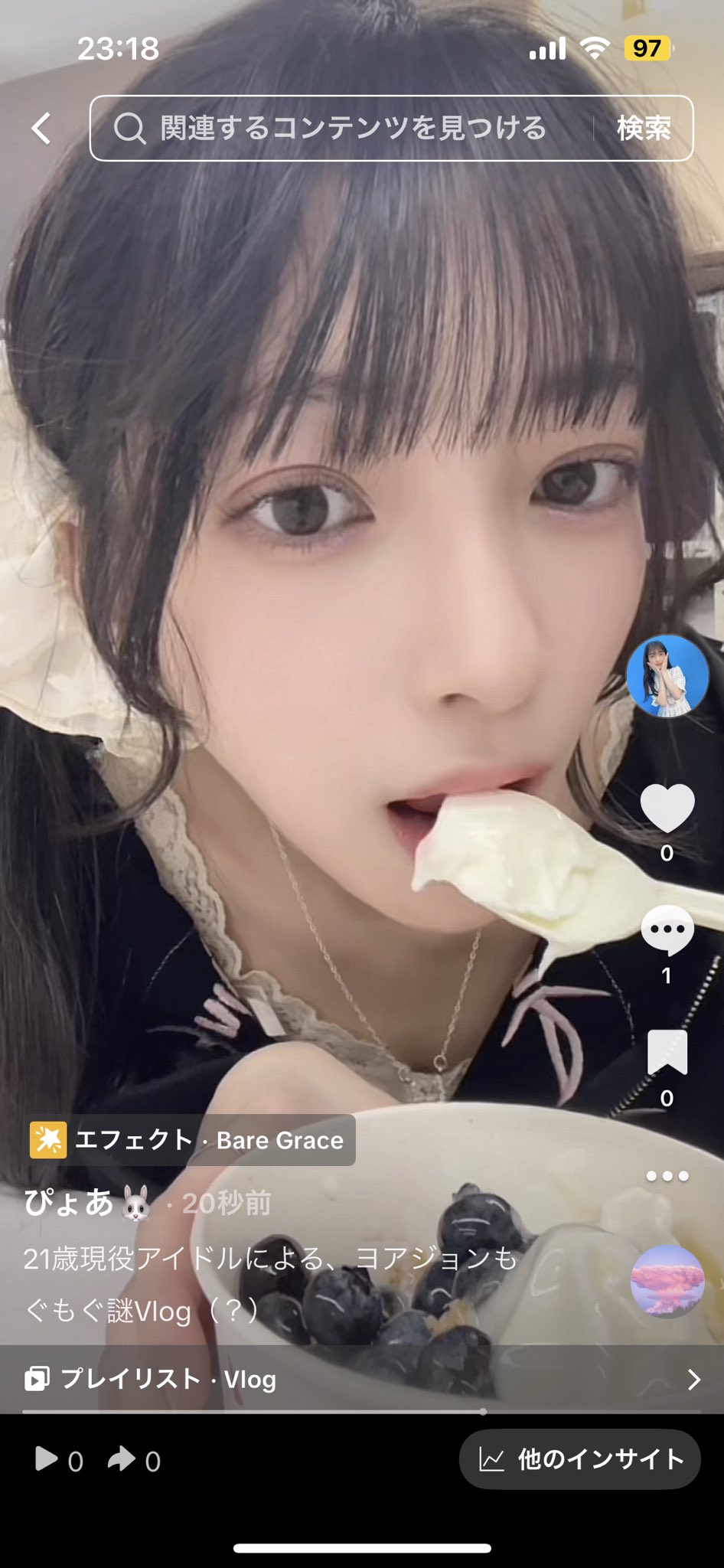
Task: View 他のインサイト analytics
Action: (x=579, y=1459)
